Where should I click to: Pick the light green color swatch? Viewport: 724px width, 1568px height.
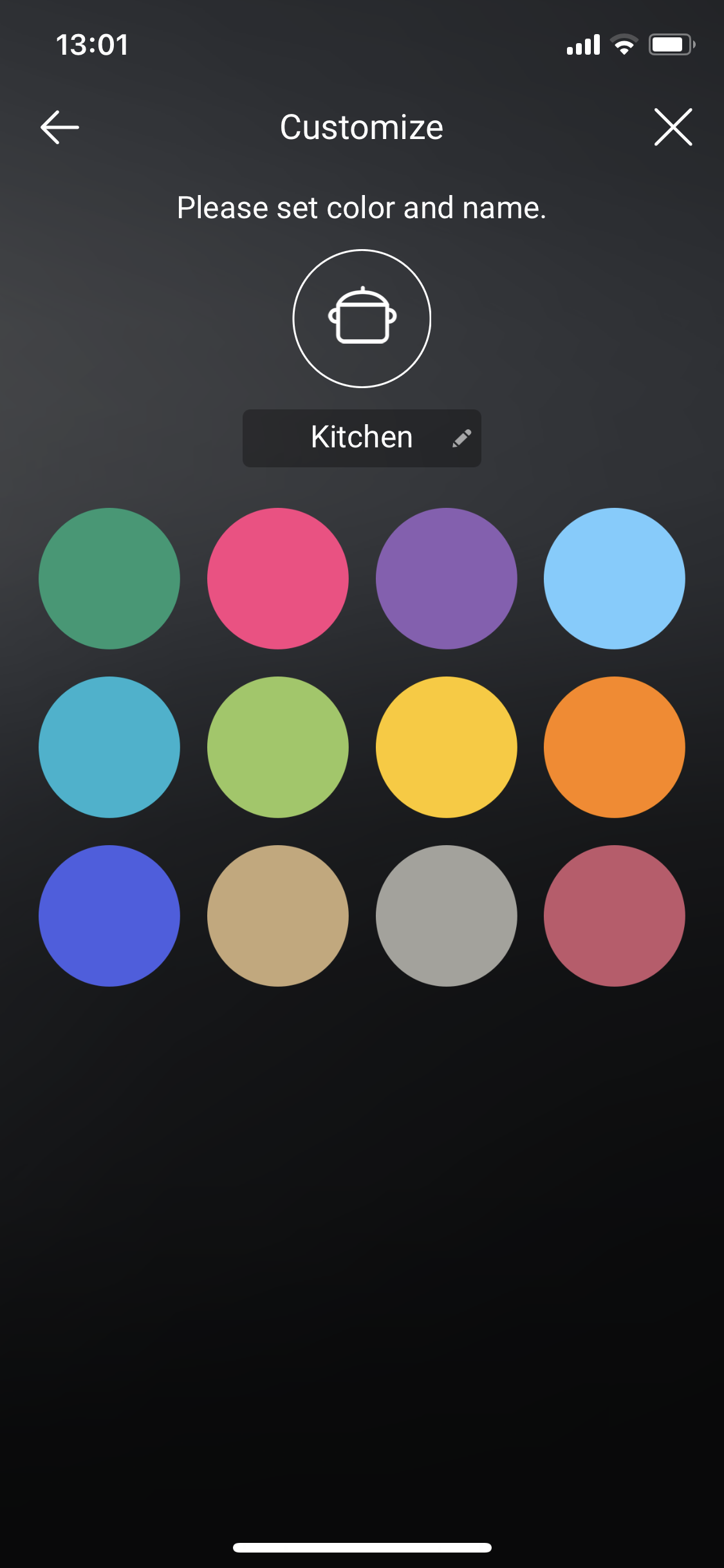click(x=278, y=747)
